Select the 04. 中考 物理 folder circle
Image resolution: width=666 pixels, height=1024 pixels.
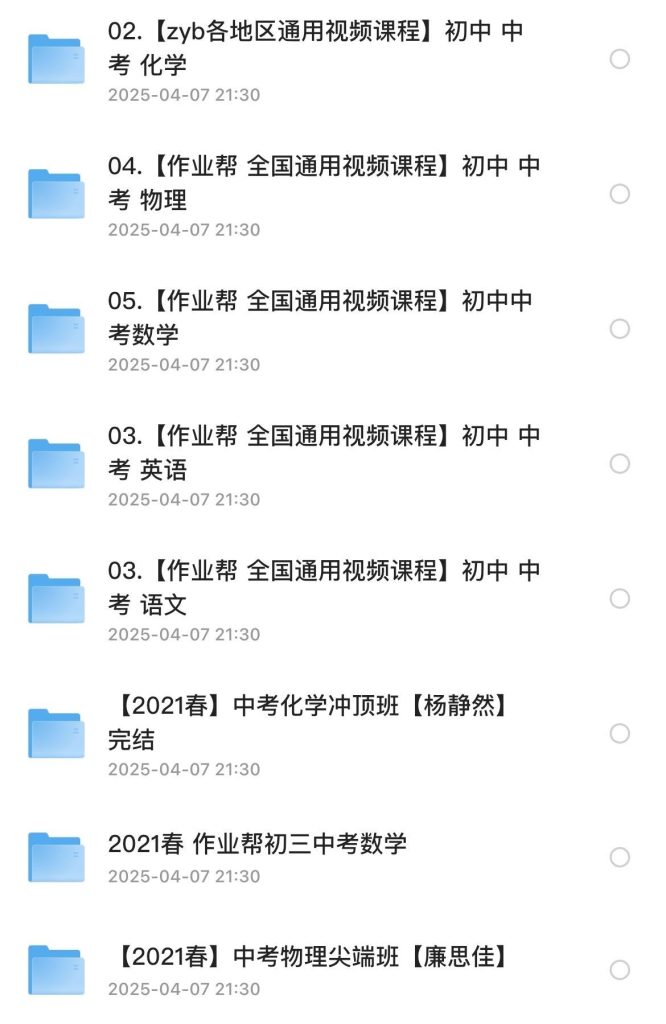click(x=620, y=194)
